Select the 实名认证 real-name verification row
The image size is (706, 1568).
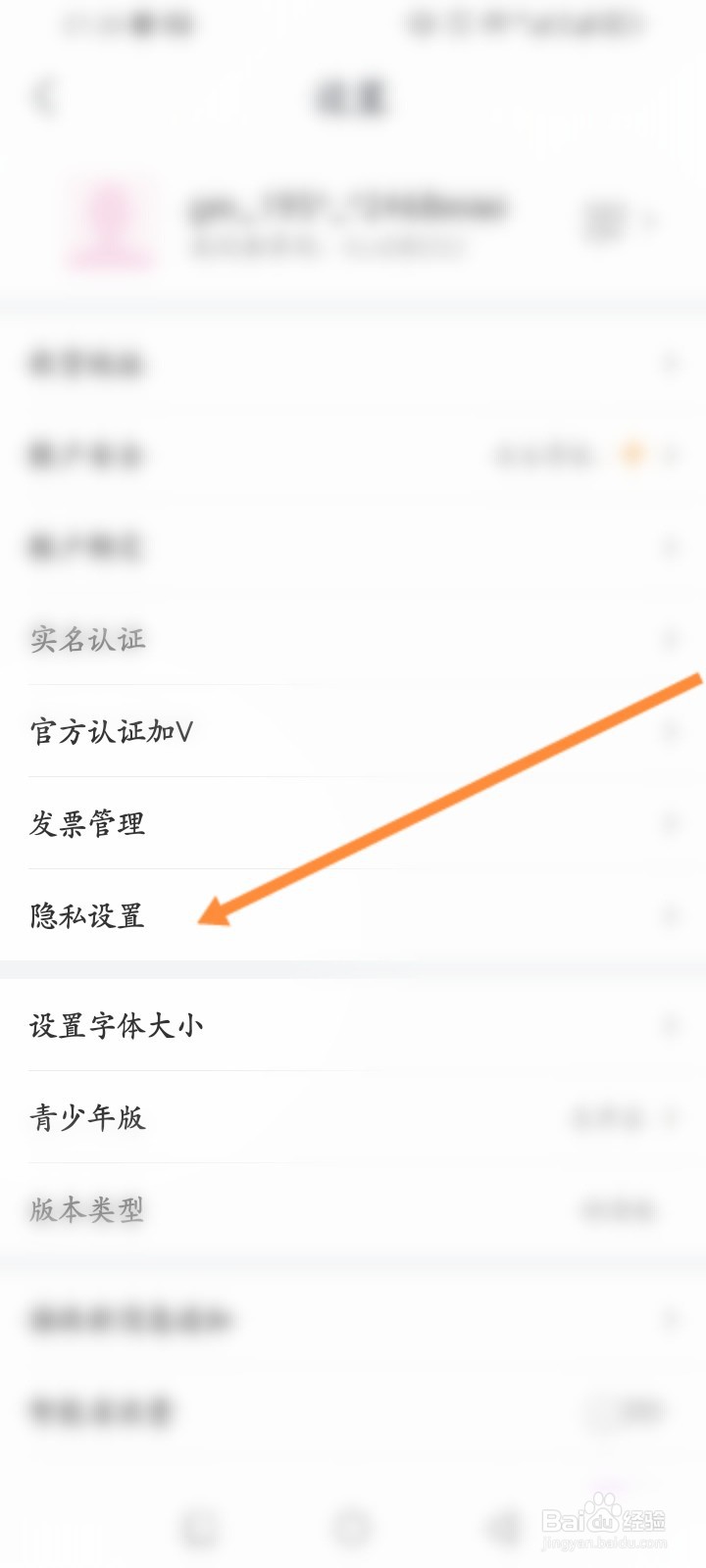[86, 639]
